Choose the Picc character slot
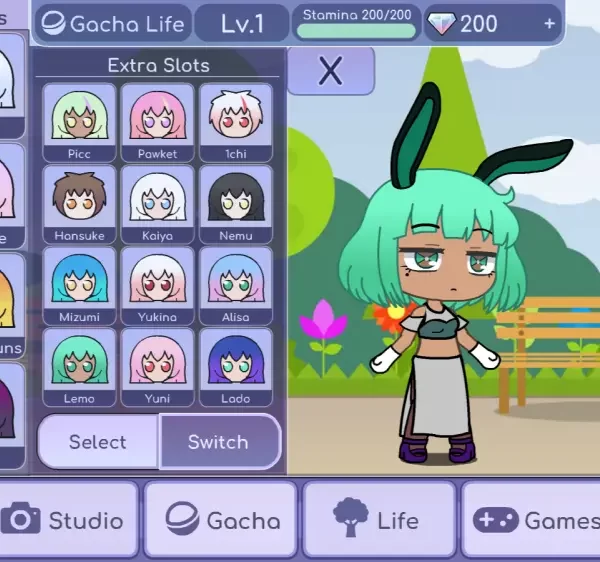The height and width of the screenshot is (562, 600). [x=79, y=122]
